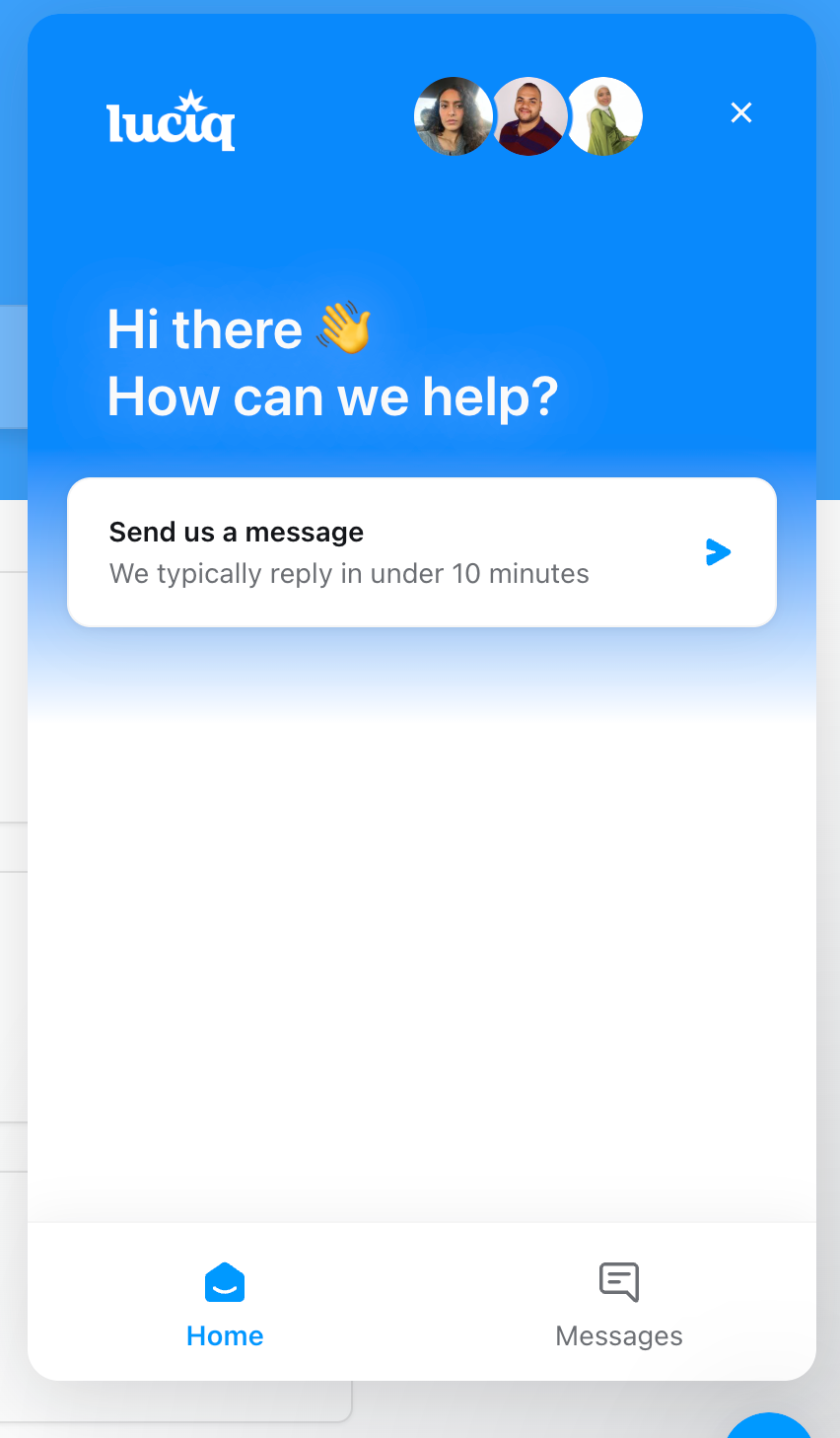Switch to the Messages tab
Viewport: 840px width, 1438px height.
619,1304
